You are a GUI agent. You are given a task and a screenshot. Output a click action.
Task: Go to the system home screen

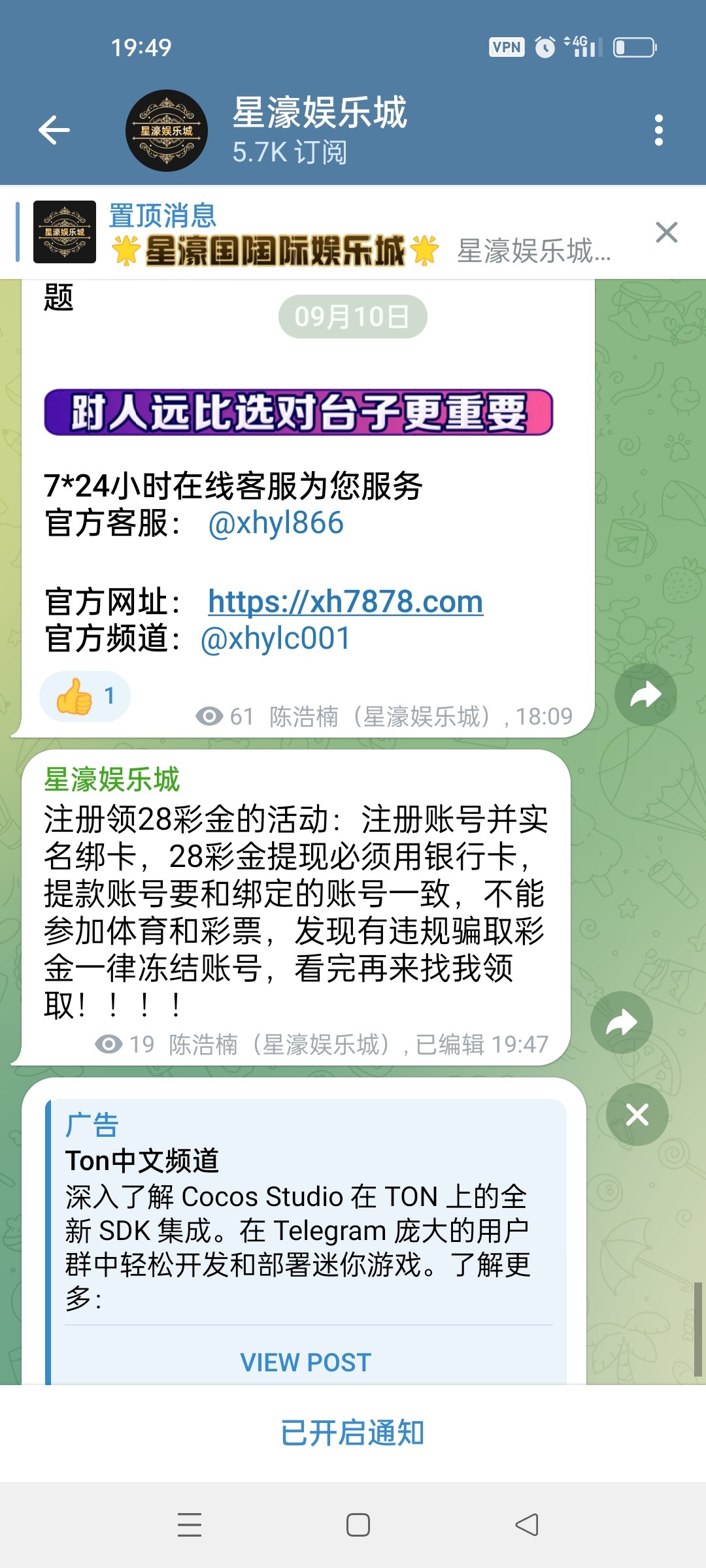click(358, 1525)
